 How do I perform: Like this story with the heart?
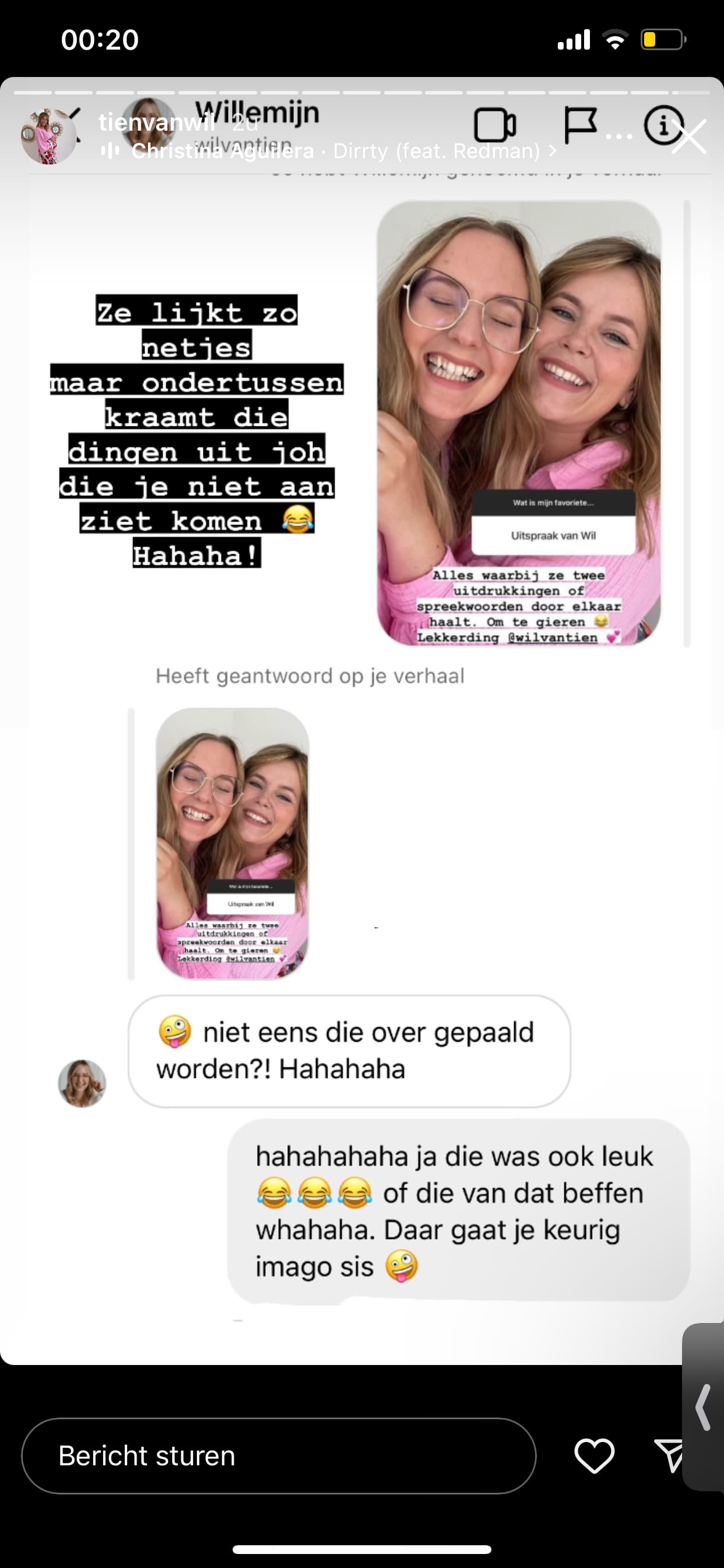pos(595,1456)
